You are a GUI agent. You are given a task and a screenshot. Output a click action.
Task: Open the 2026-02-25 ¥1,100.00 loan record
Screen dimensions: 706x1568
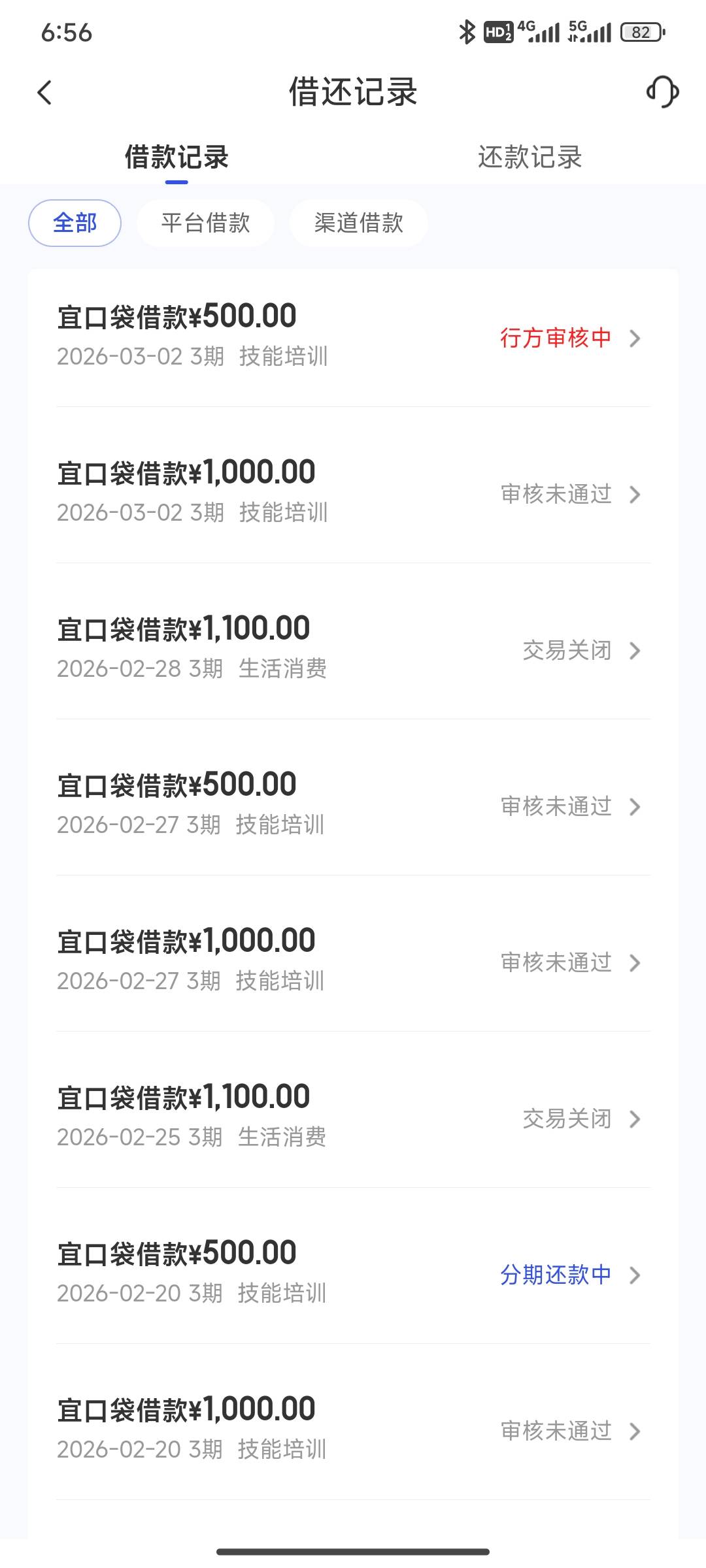(353, 1117)
